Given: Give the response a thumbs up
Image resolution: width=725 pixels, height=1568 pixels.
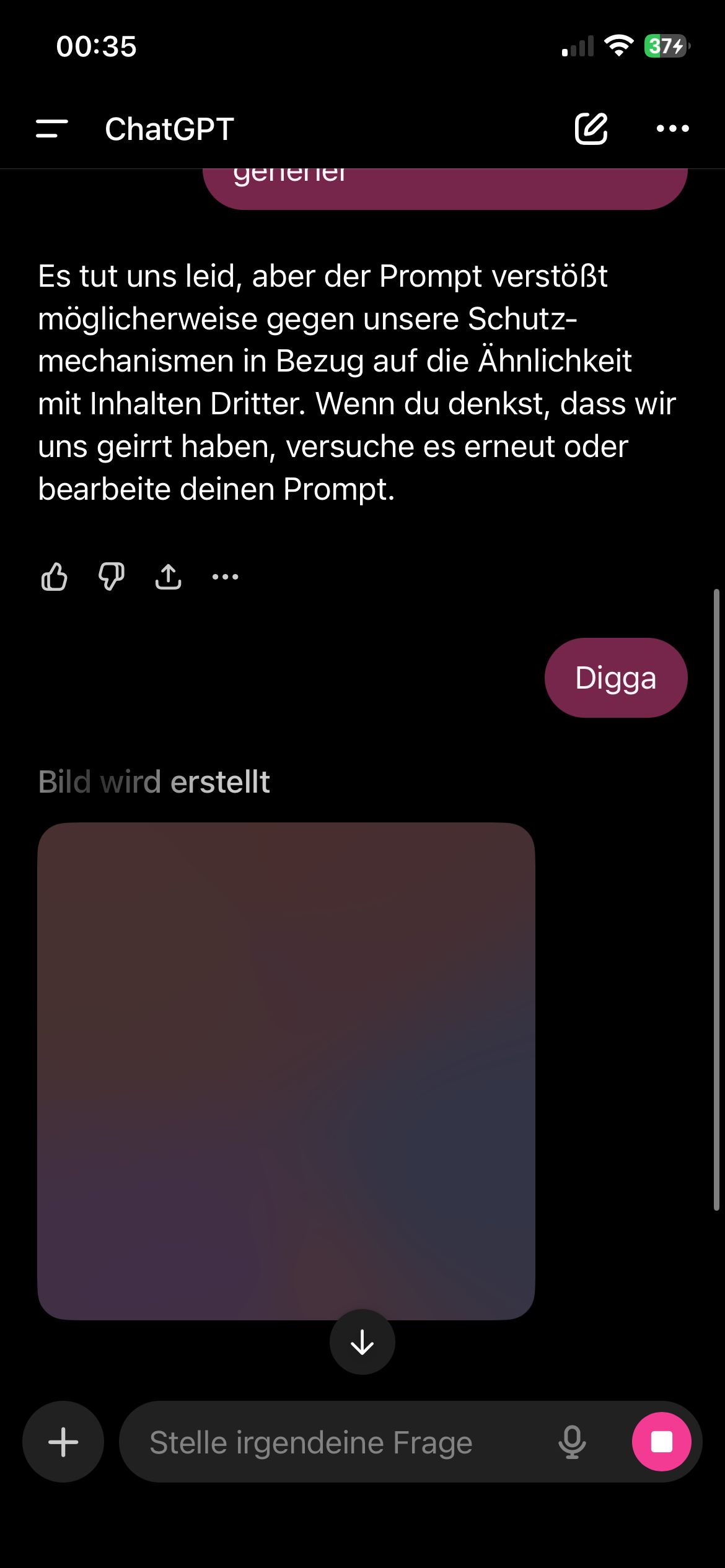Looking at the screenshot, I should pyautogui.click(x=55, y=577).
